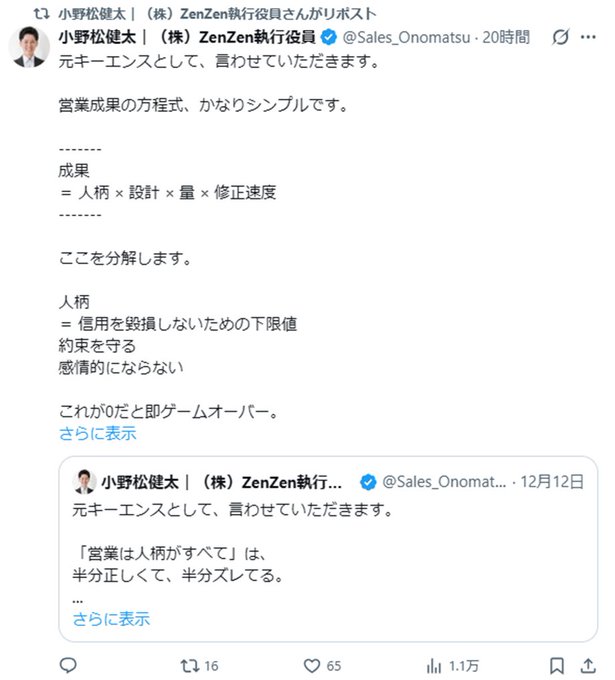Open the @Sales_Onomatsu handle in the main post
Viewport: 615px width, 680px height.
(x=406, y=37)
